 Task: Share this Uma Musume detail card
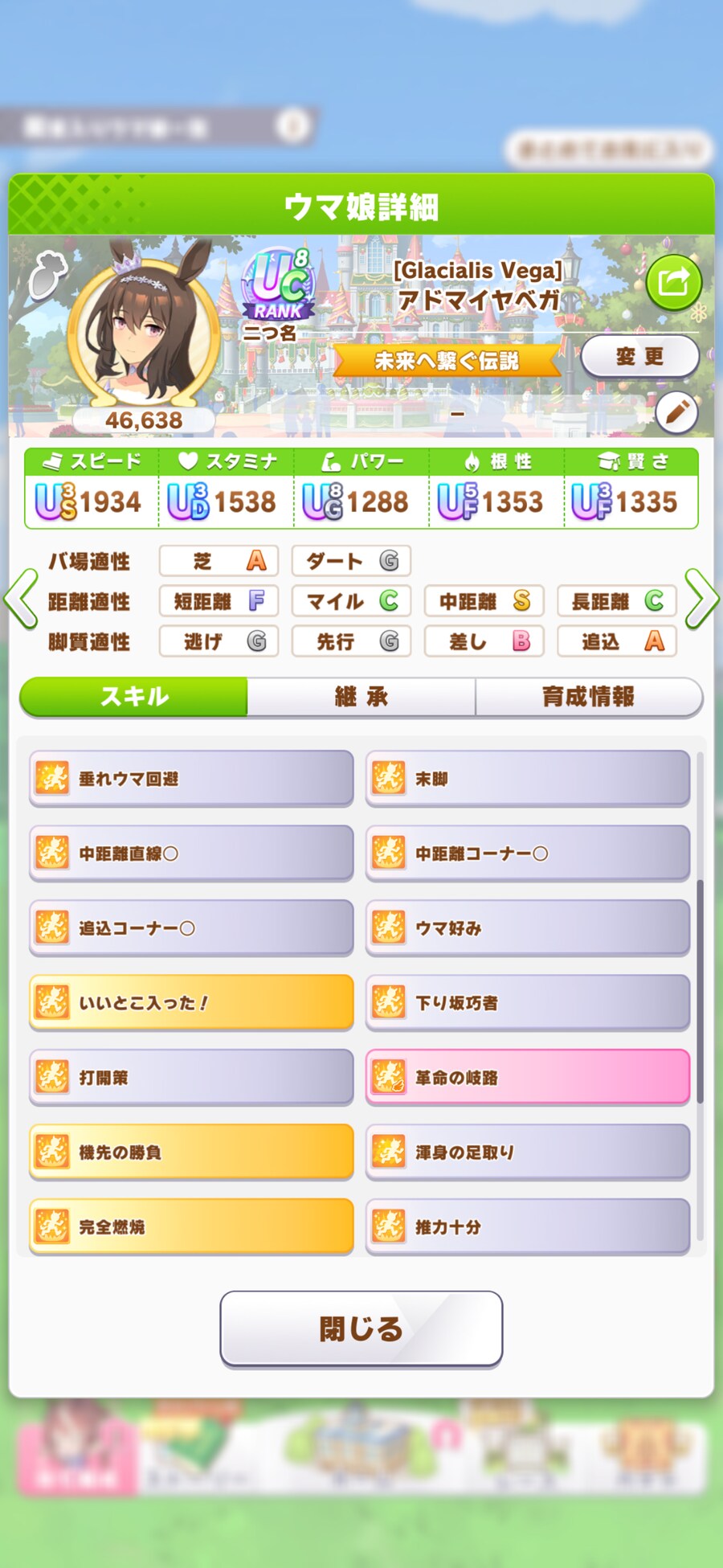pyautogui.click(x=673, y=282)
